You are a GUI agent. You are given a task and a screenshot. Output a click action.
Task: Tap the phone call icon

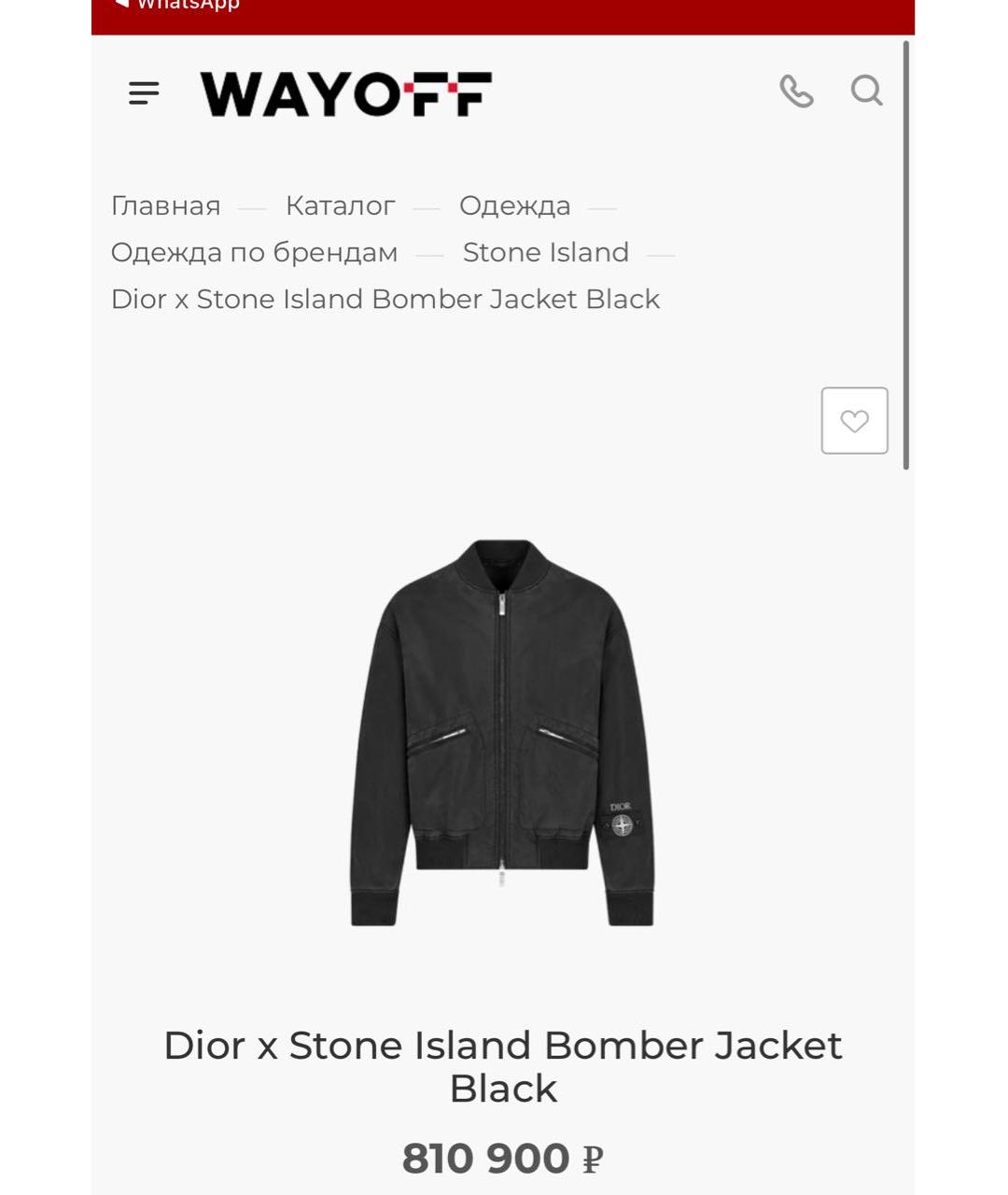pyautogui.click(x=796, y=91)
